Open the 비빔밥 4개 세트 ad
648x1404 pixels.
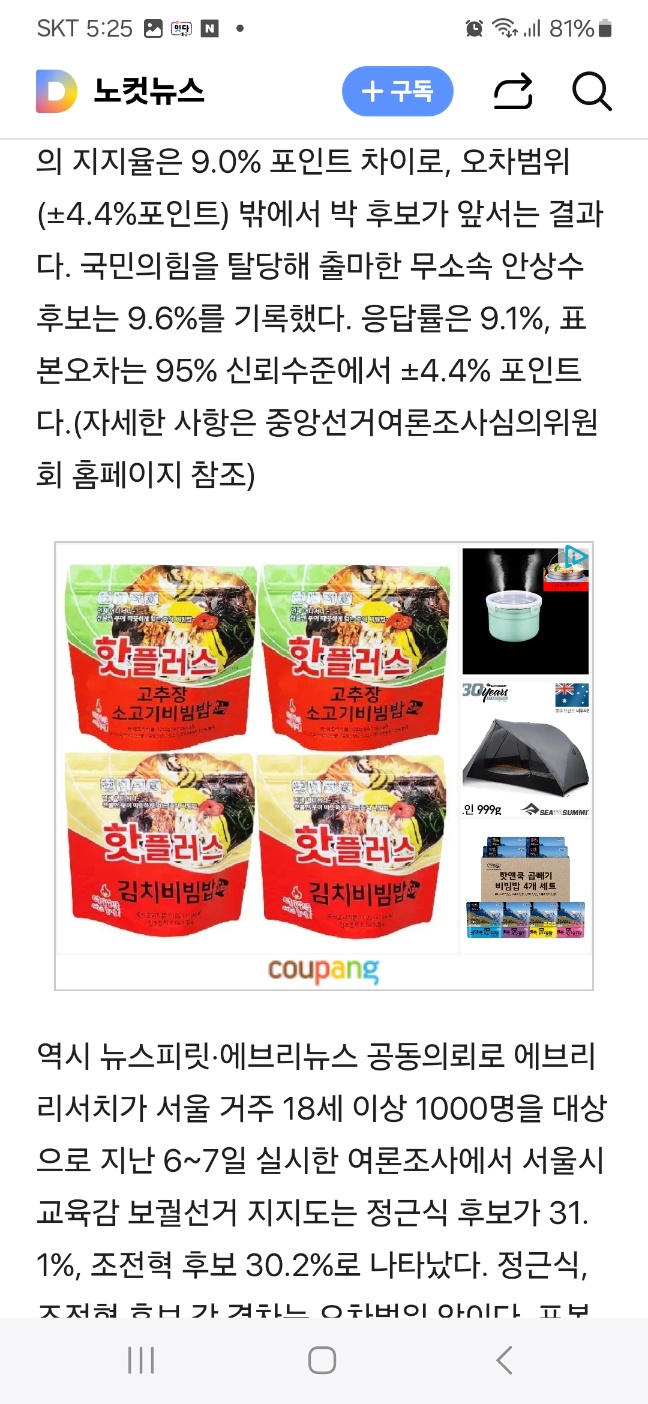[x=525, y=887]
